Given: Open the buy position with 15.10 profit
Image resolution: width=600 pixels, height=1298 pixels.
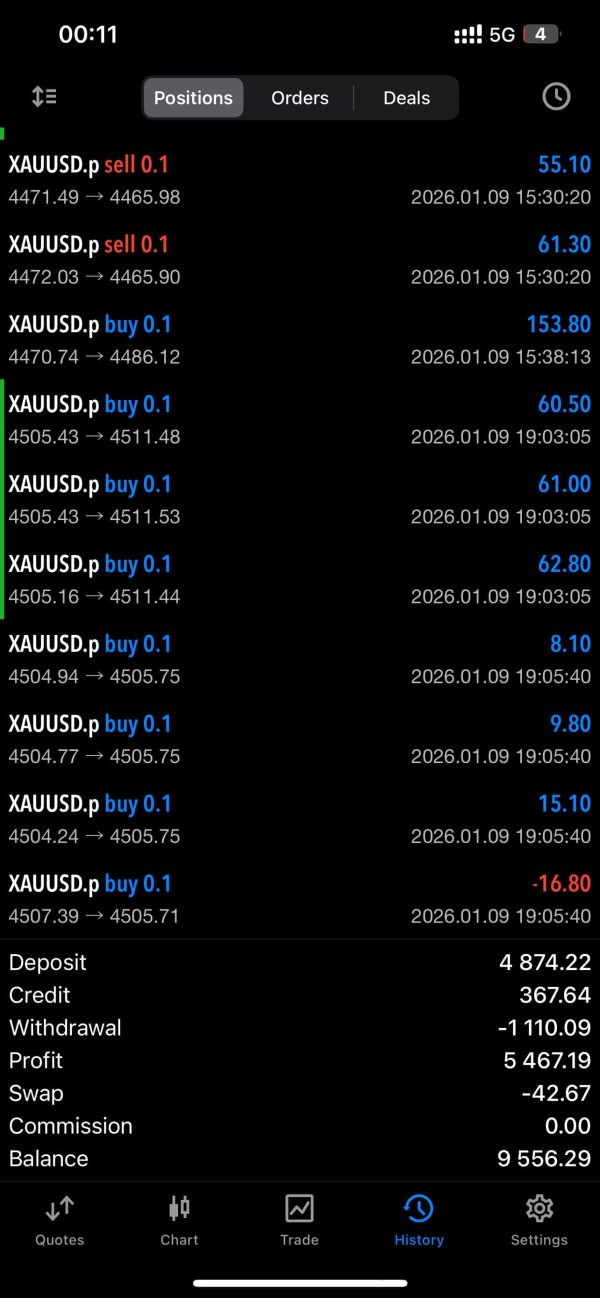Looking at the screenshot, I should pos(300,820).
